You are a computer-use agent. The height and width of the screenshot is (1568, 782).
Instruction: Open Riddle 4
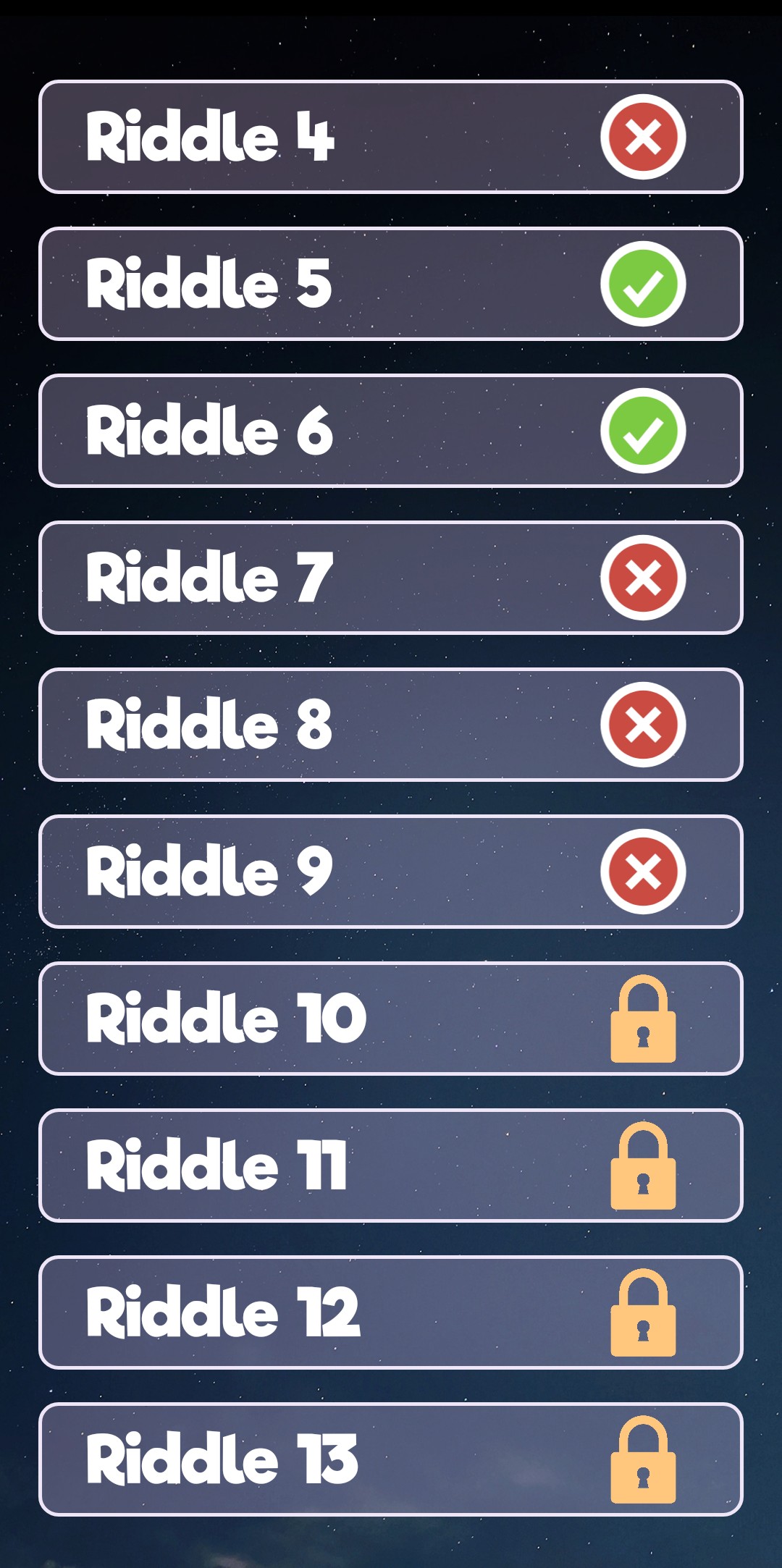point(391,137)
